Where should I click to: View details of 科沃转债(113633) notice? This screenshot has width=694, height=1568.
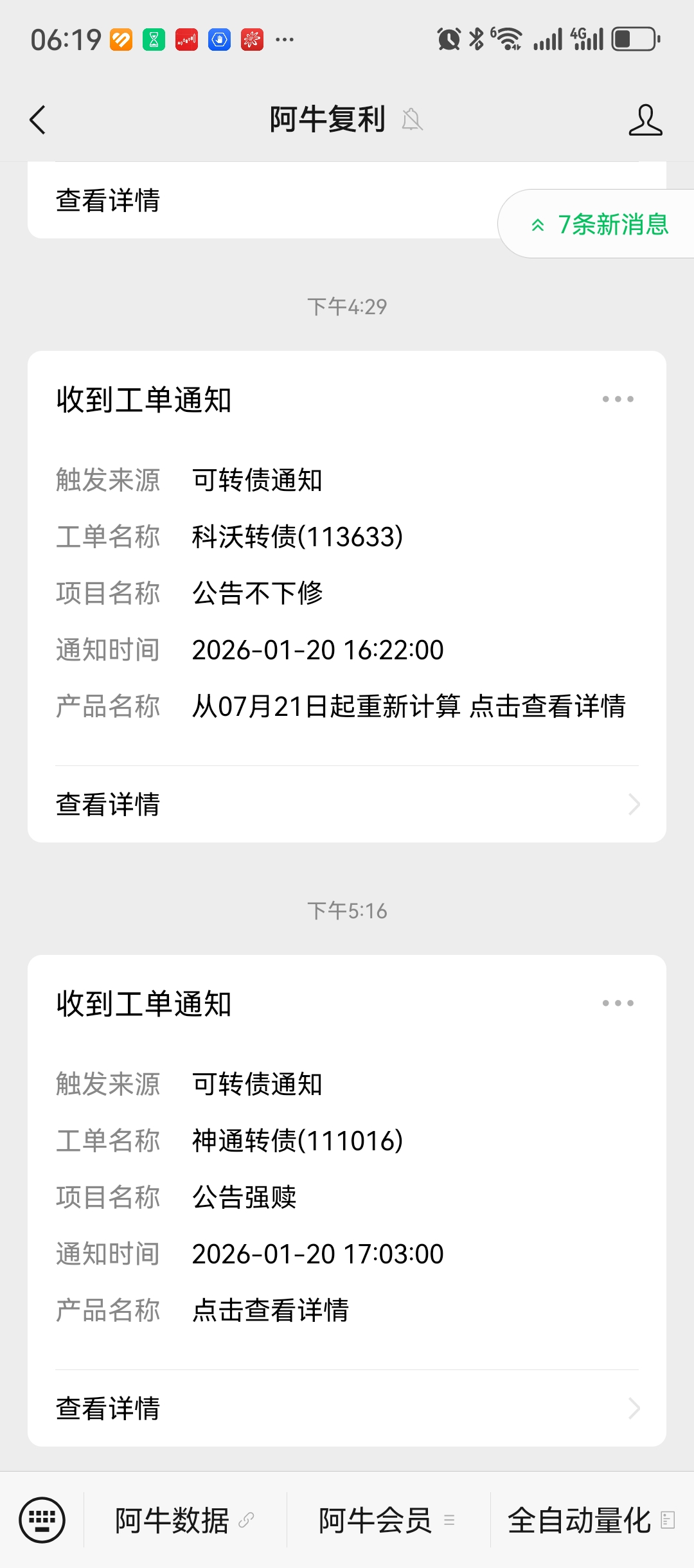[347, 804]
